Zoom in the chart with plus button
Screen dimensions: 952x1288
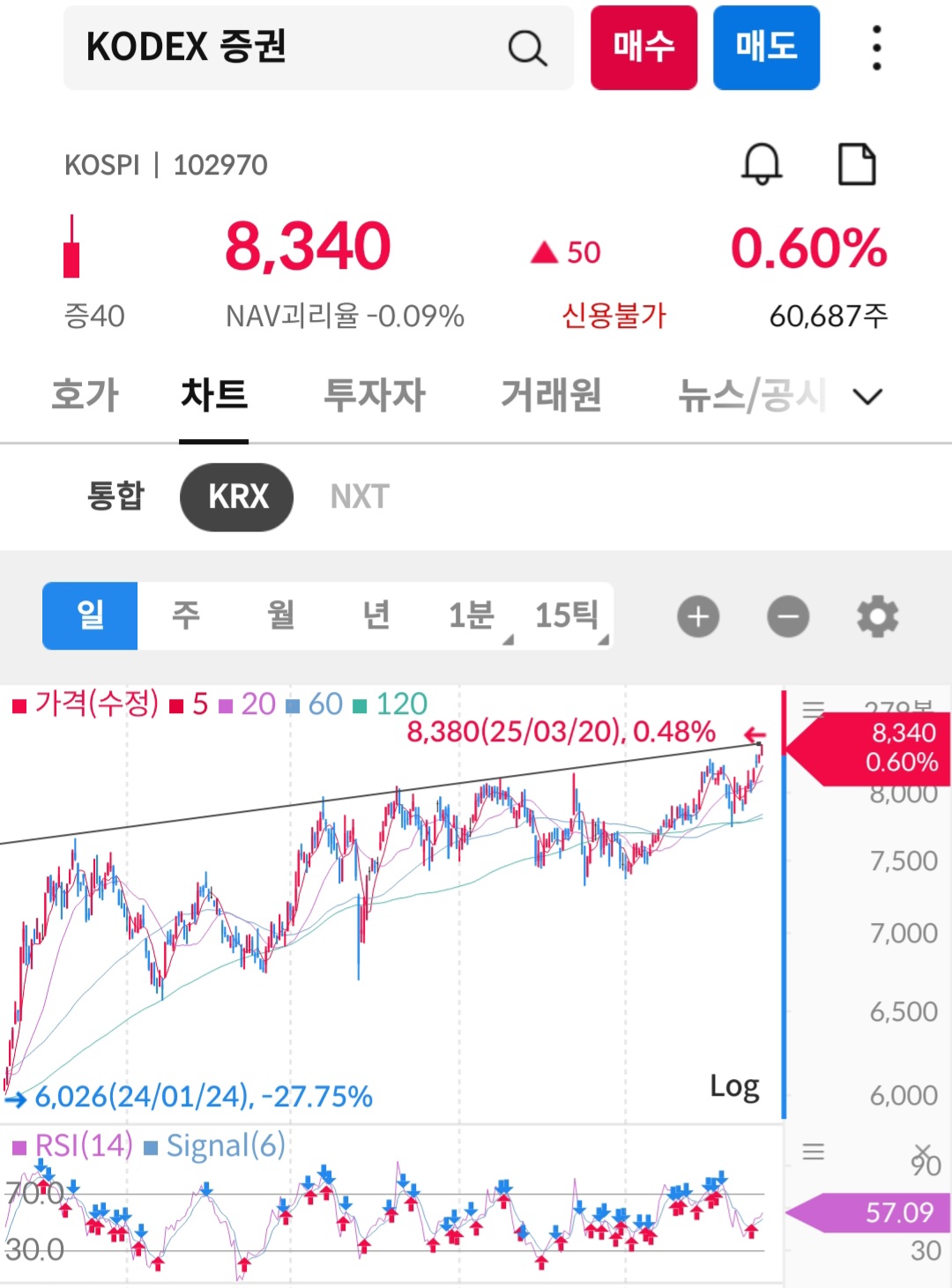[x=698, y=616]
